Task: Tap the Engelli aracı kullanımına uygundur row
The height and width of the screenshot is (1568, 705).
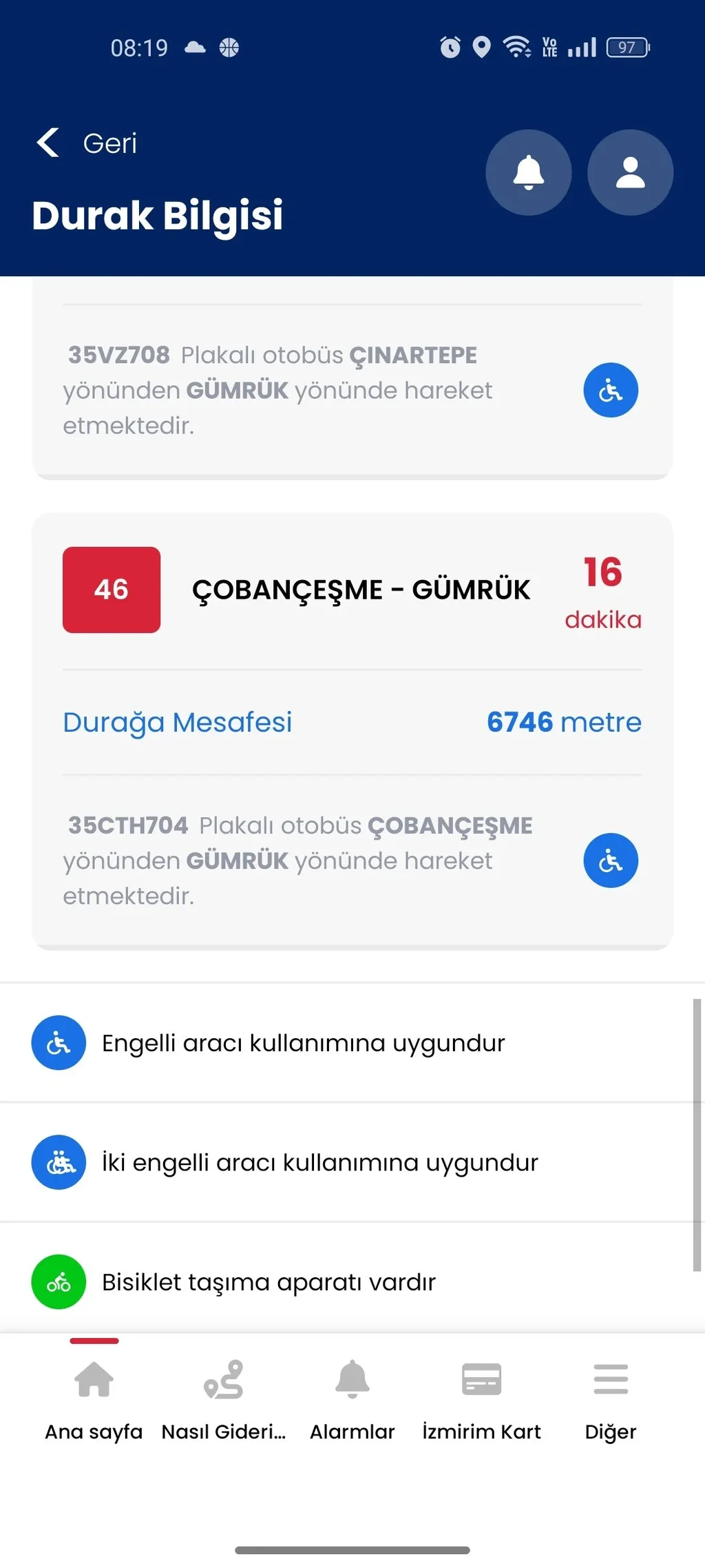Action: [x=303, y=1042]
